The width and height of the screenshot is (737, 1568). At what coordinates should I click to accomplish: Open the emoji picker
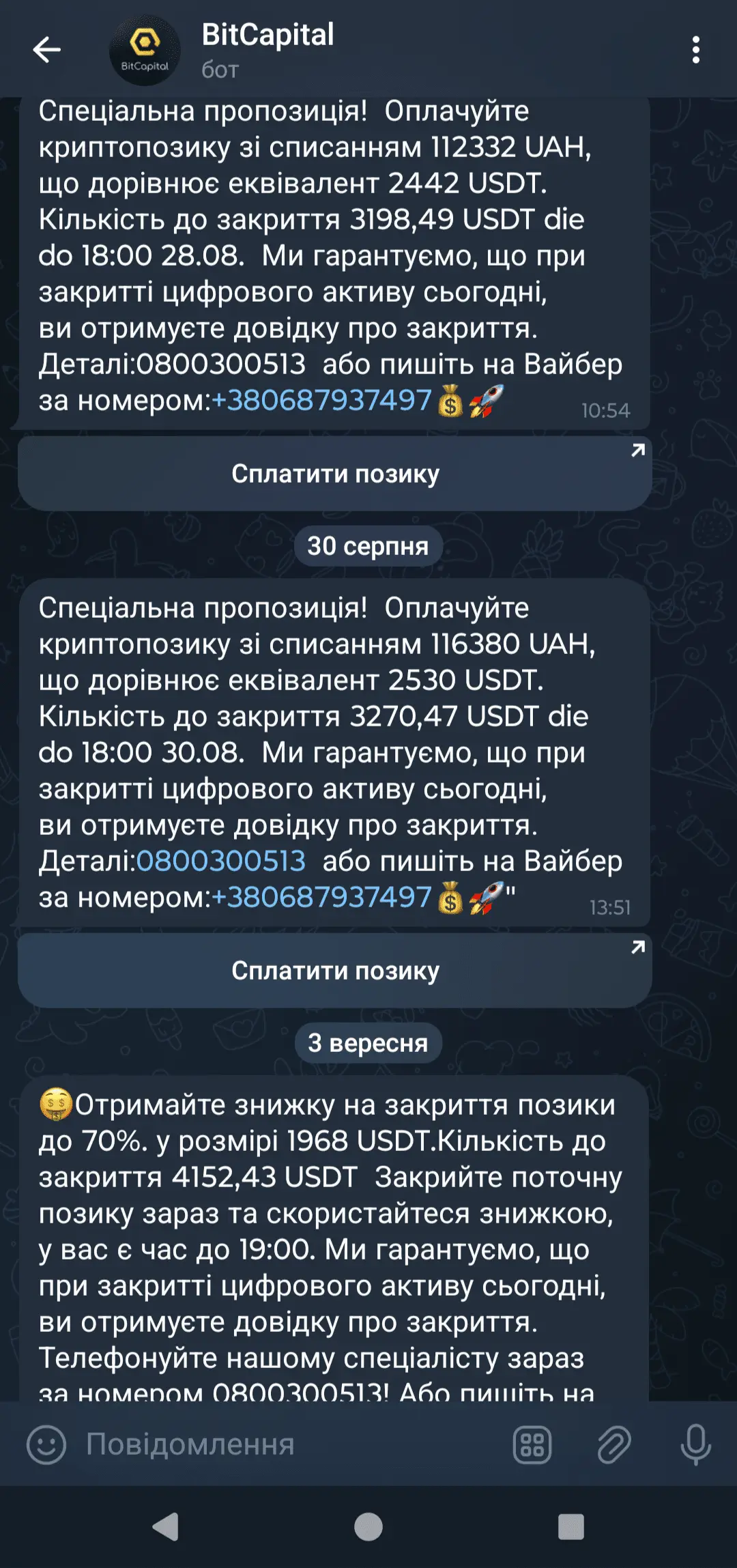pos(46,1444)
